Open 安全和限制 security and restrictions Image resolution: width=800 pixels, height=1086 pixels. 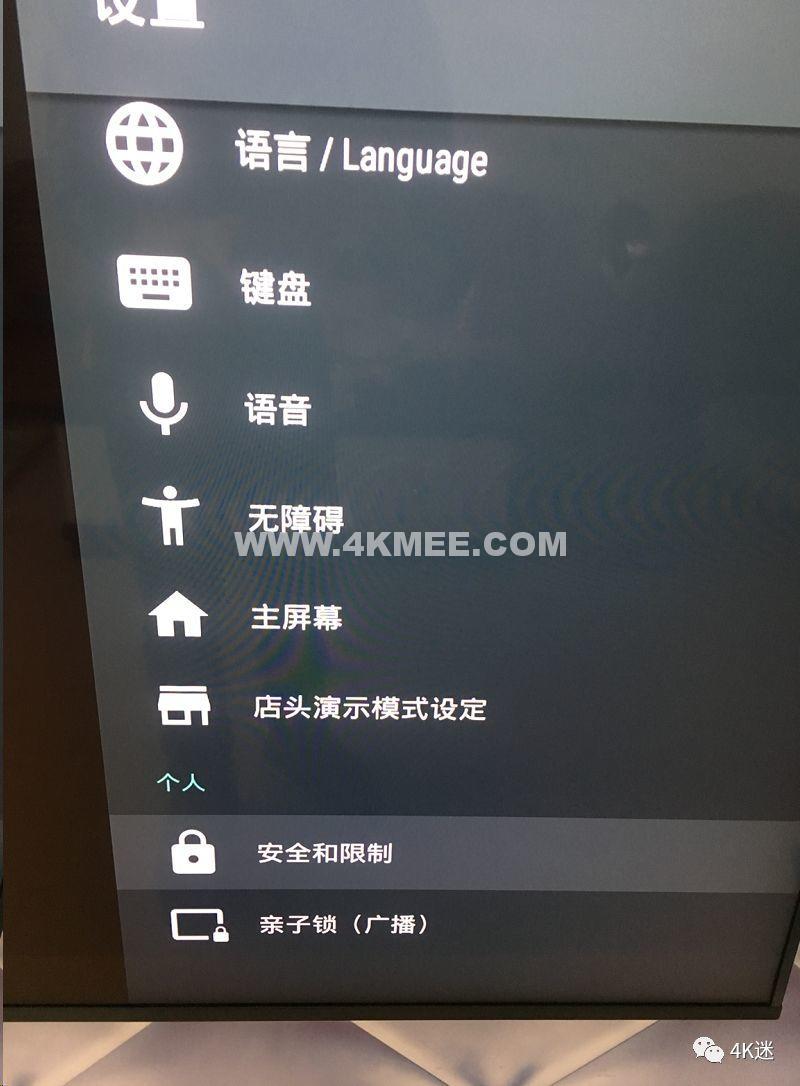point(325,853)
